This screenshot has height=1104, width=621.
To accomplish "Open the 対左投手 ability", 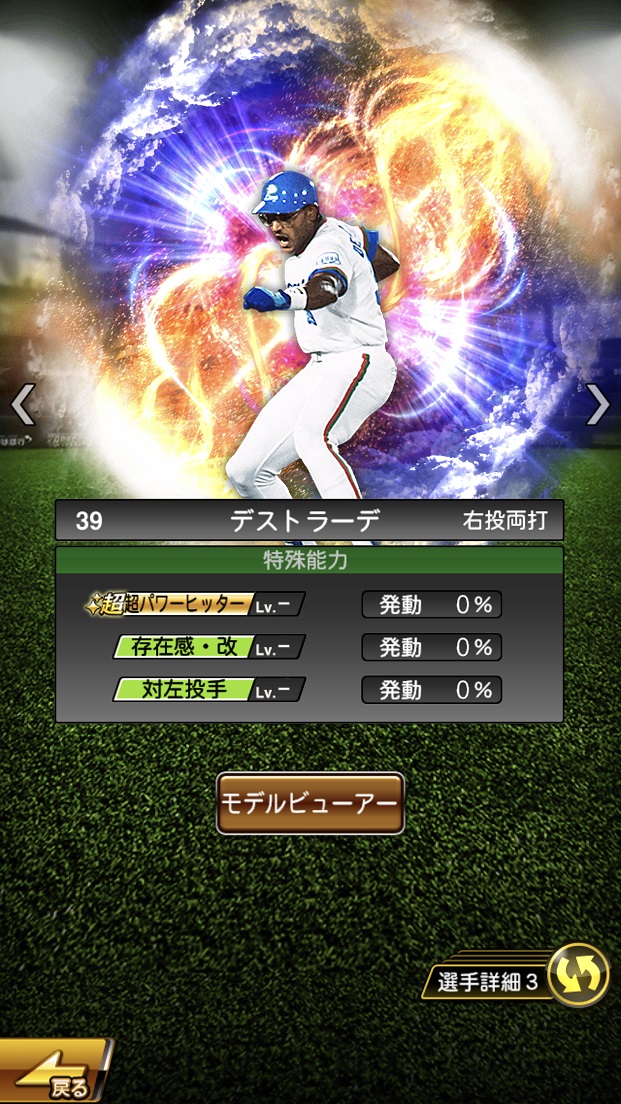I will (x=208, y=689).
